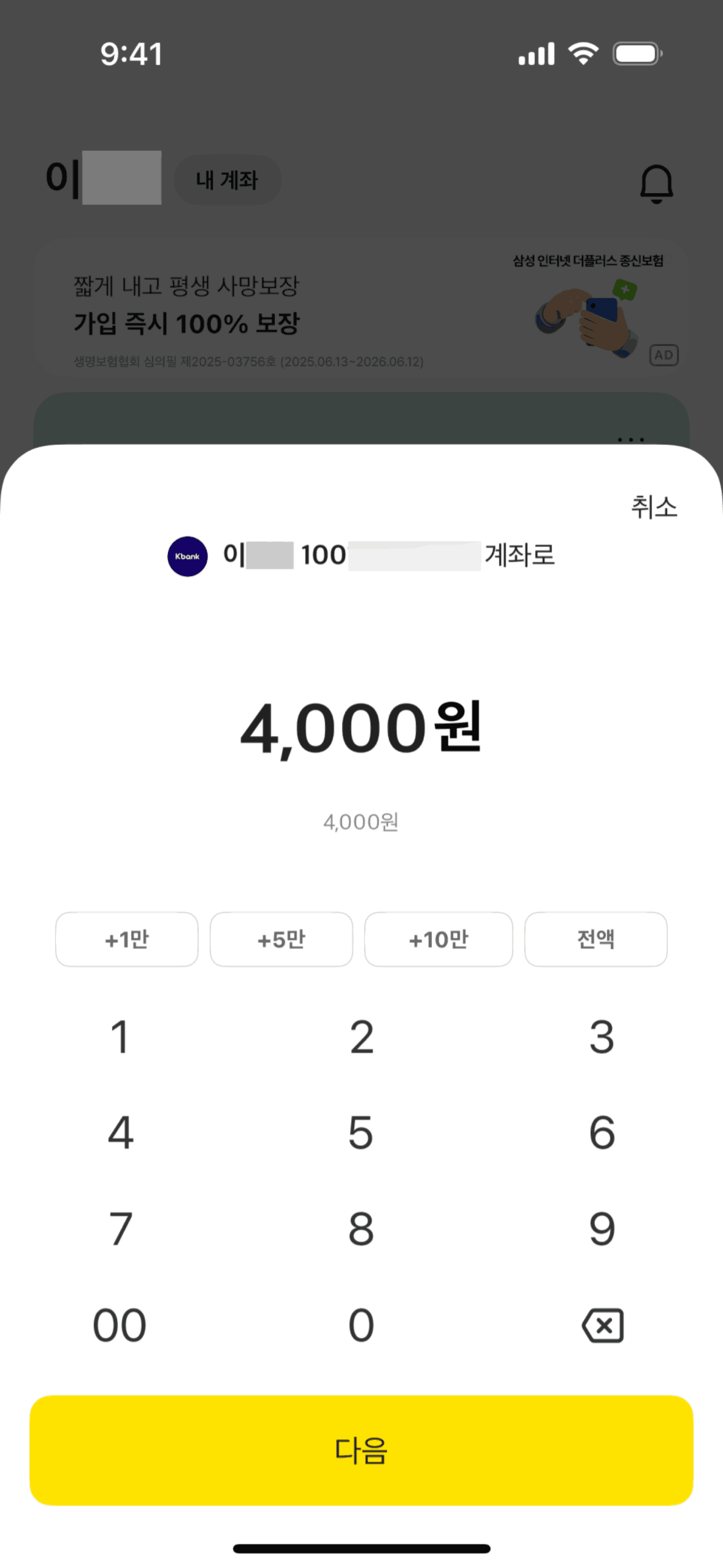Enter digit 2 on the keypad
Image resolution: width=723 pixels, height=1568 pixels.
[361, 1037]
